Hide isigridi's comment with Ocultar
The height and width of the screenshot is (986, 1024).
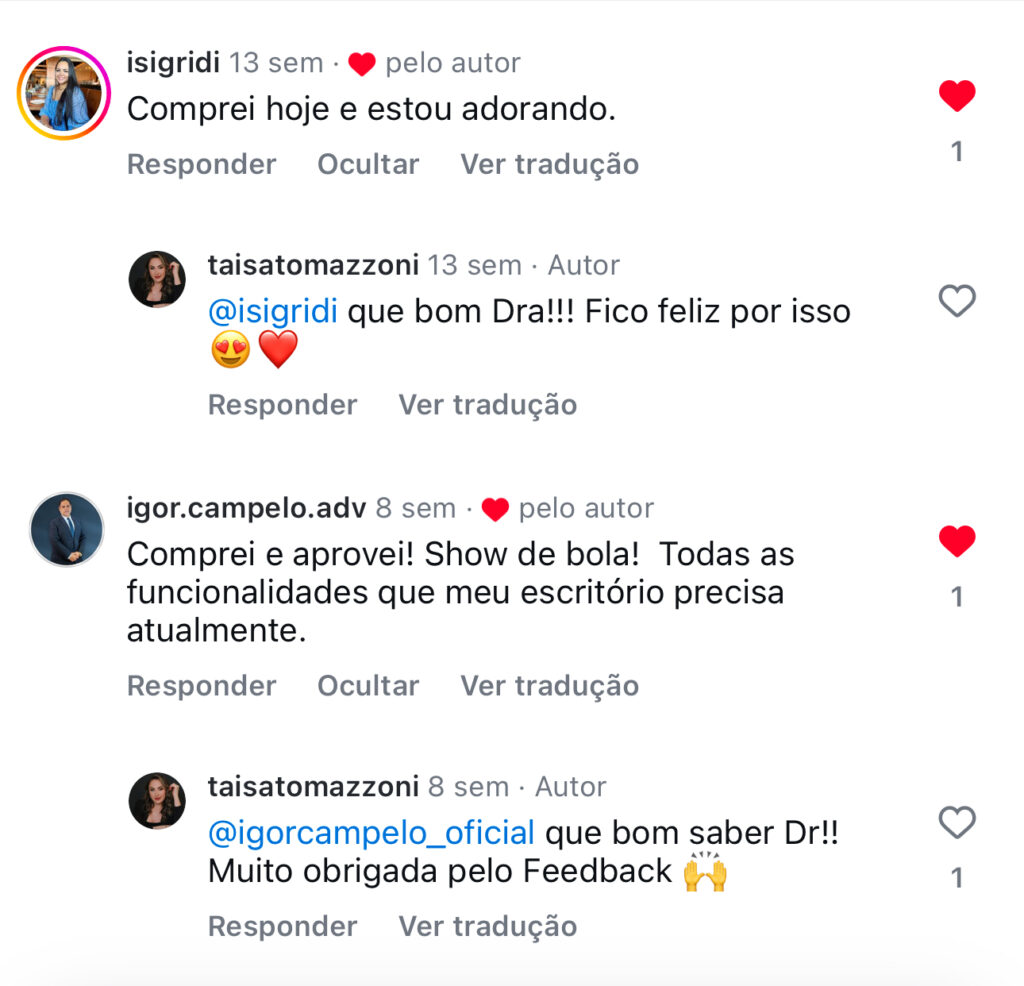click(x=368, y=164)
